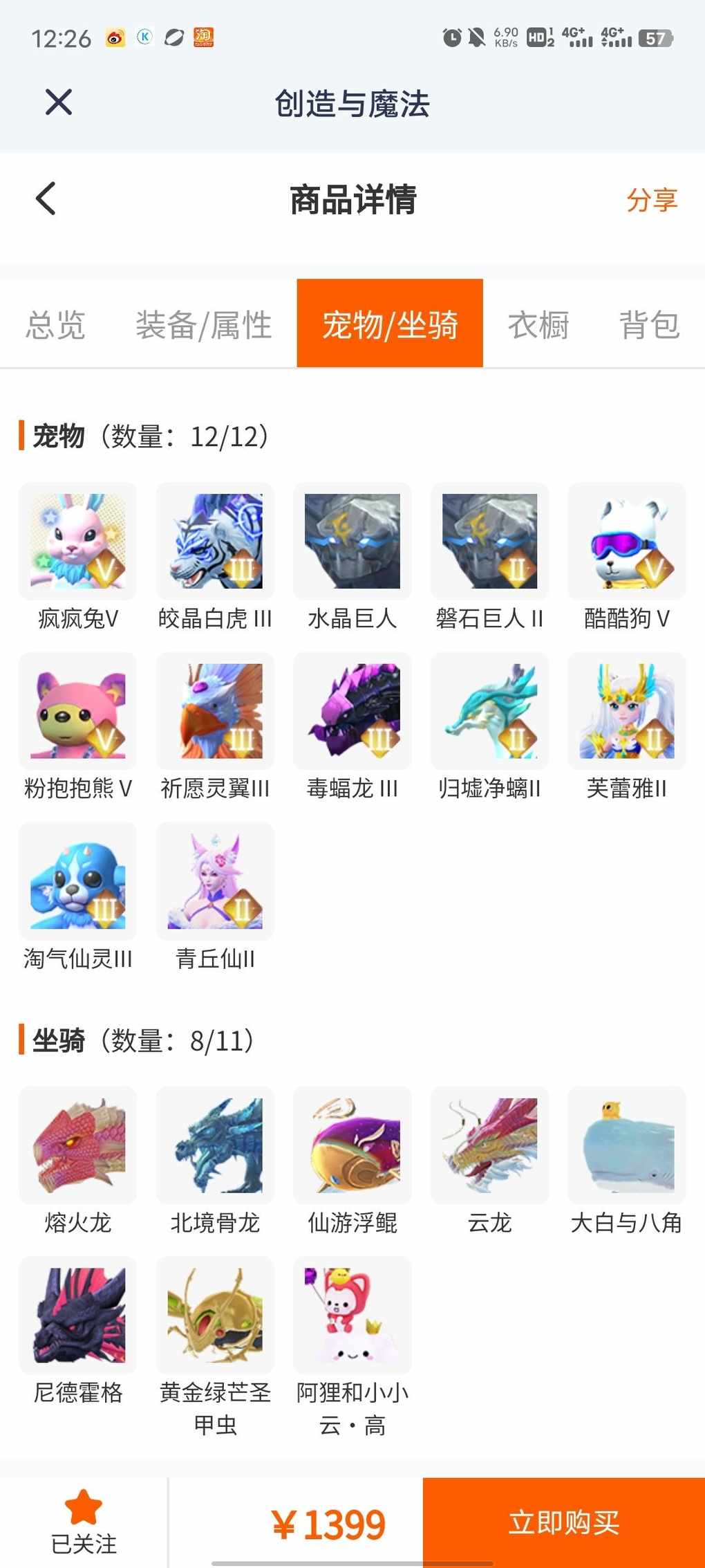Switch to the 总览 tab

pos(56,324)
